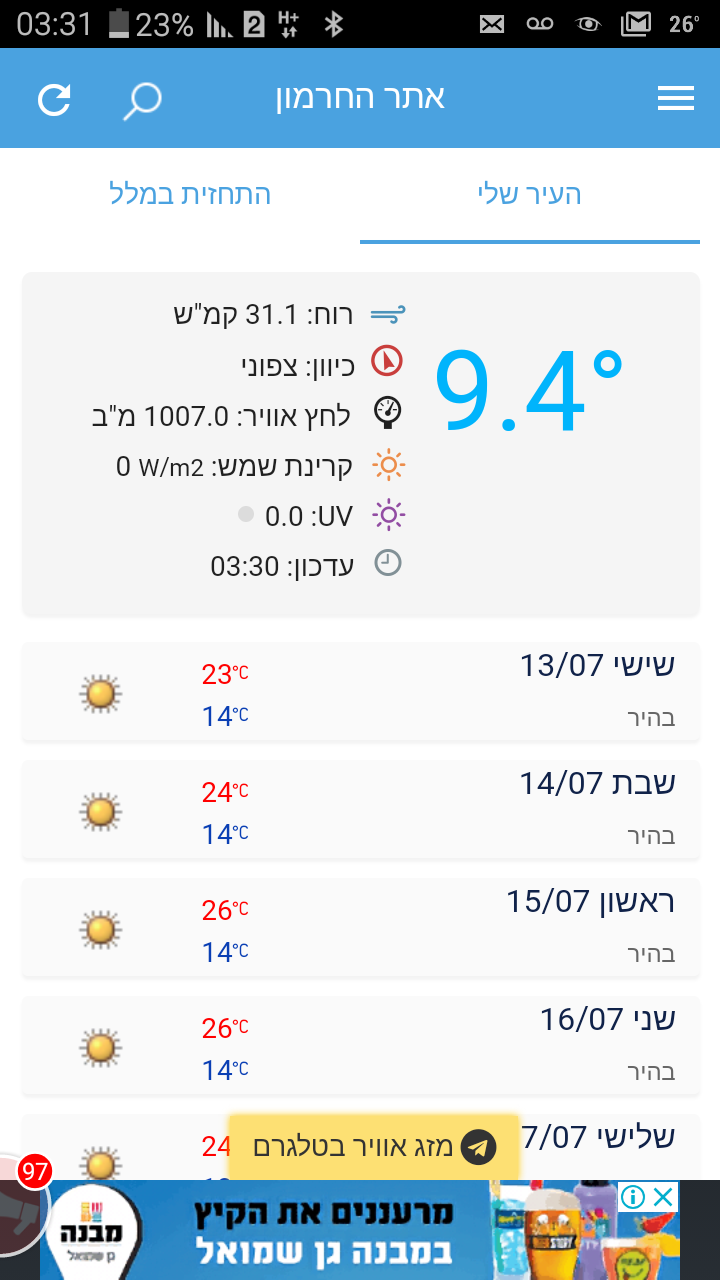Viewport: 720px width, 1280px height.
Task: Tap the מזג אוויר בטלגרם button
Action: (x=373, y=1146)
